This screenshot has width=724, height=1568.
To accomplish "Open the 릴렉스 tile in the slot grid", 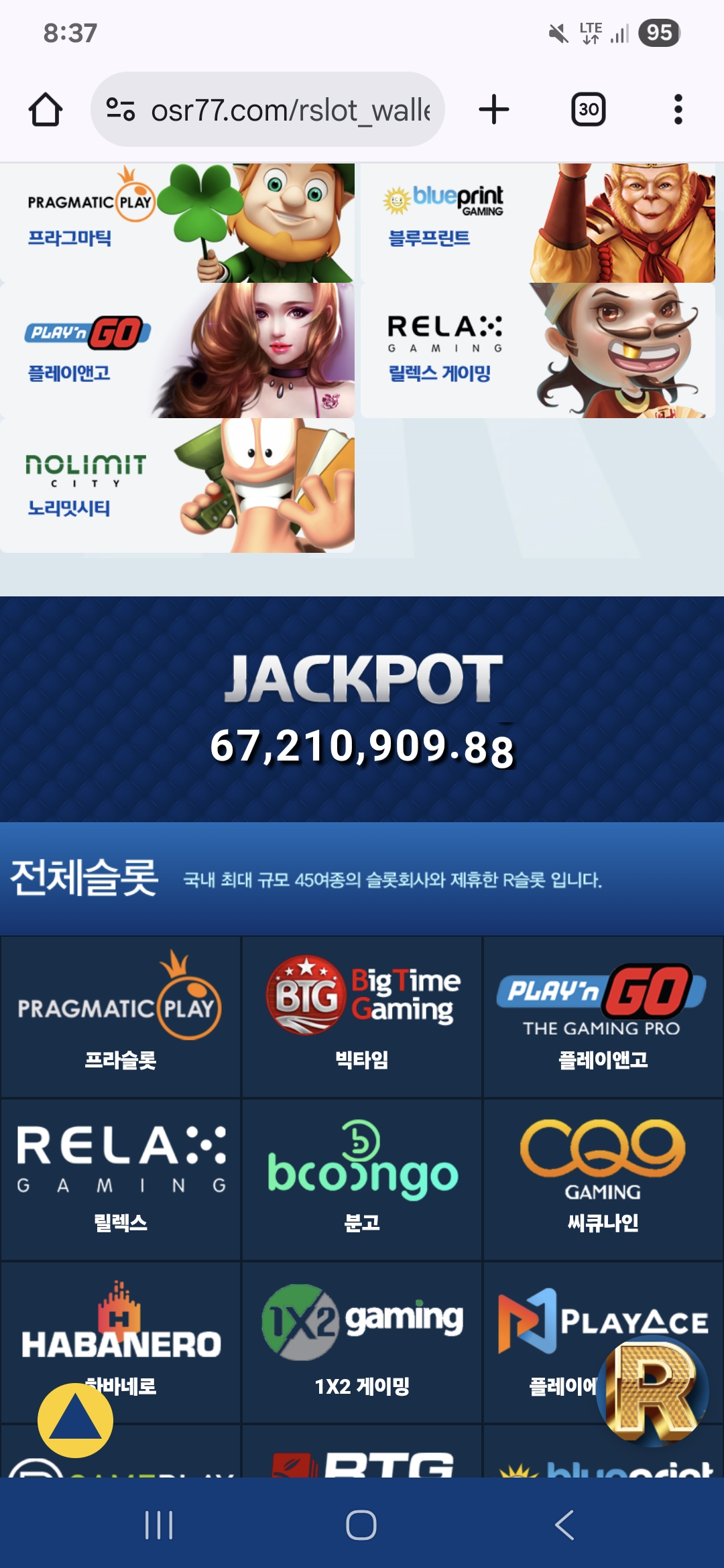I will (121, 1179).
